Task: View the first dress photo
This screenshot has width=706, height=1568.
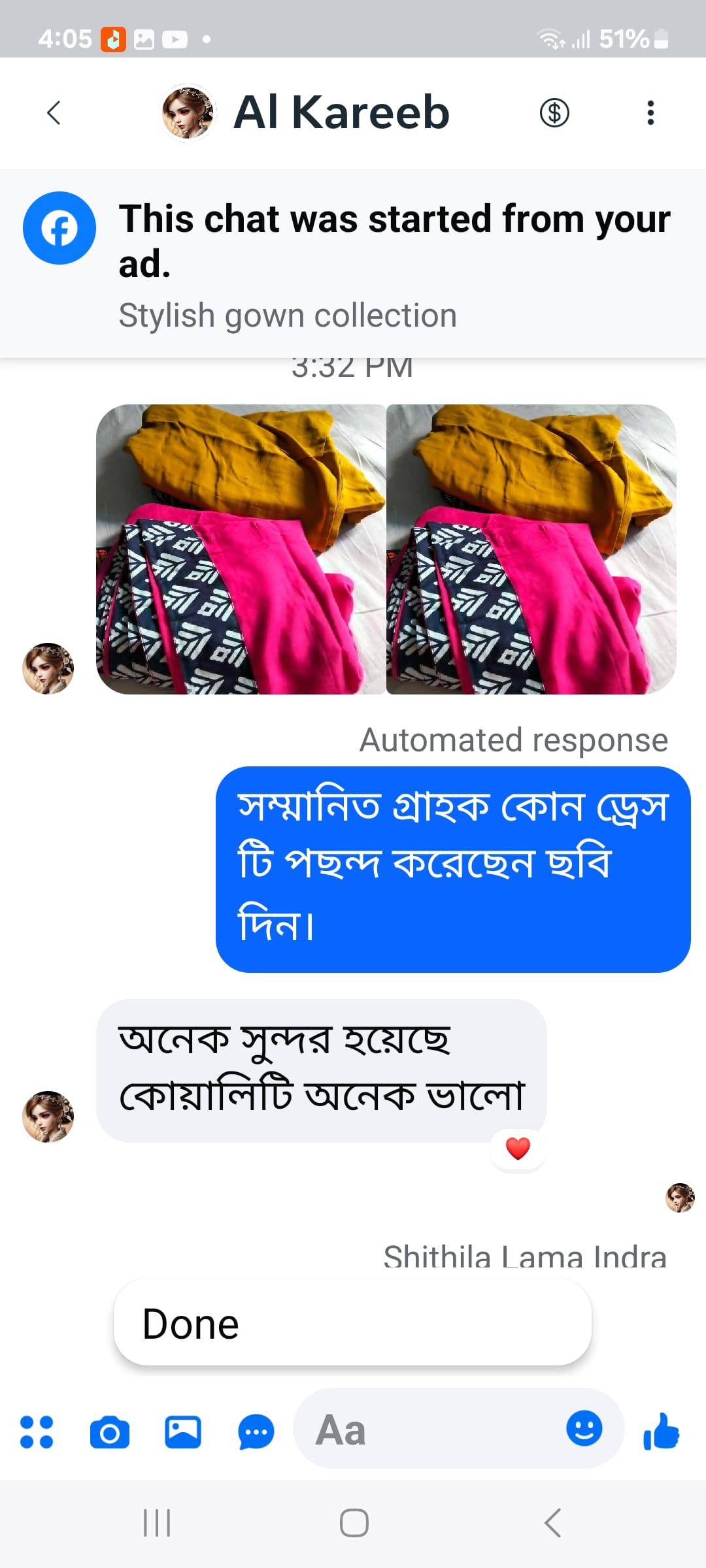Action: pyautogui.click(x=241, y=549)
